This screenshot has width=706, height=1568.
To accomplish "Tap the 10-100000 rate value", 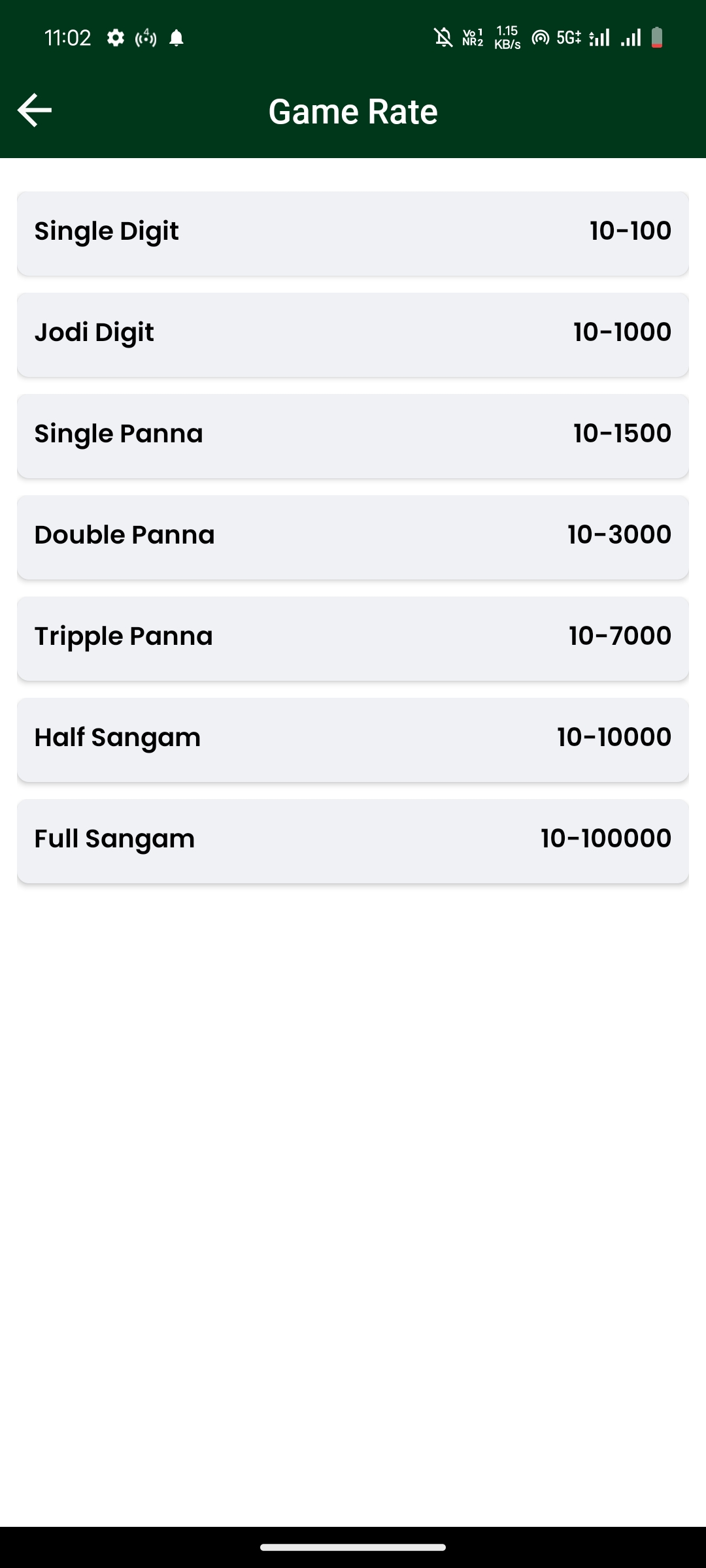I will (x=606, y=838).
